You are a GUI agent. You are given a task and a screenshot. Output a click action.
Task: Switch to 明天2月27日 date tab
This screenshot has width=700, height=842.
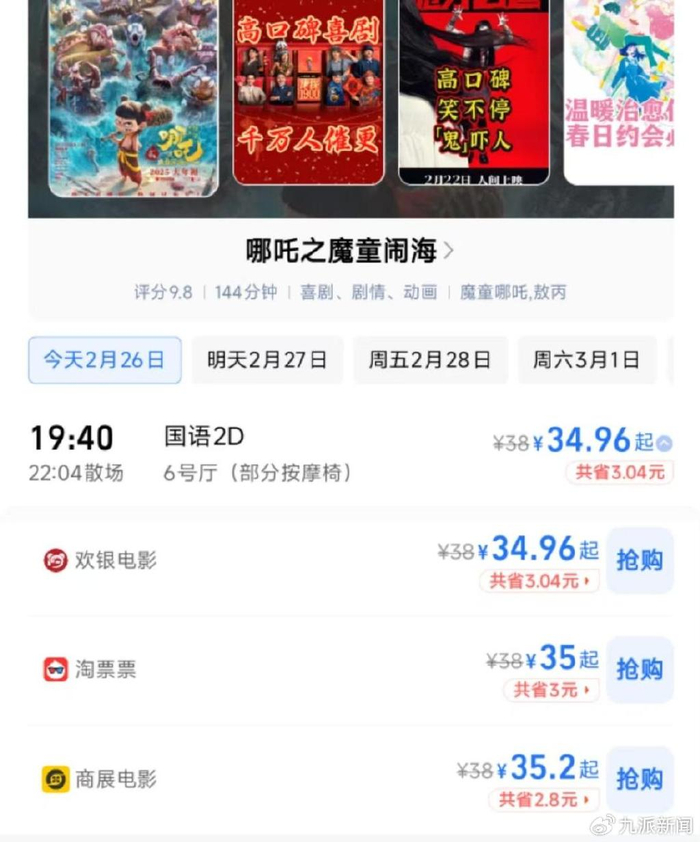[x=267, y=360]
